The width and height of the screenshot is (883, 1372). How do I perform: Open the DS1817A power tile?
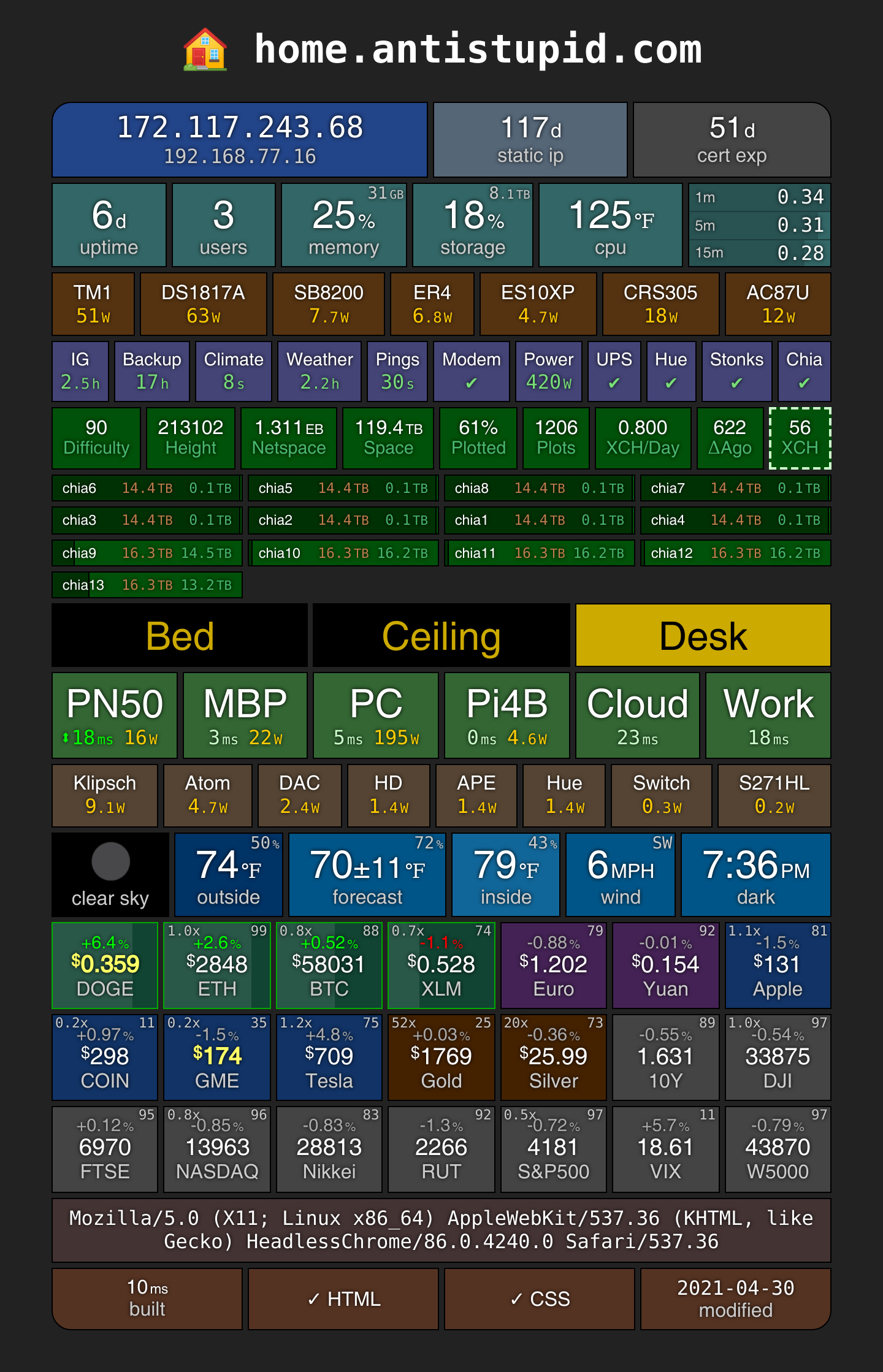203,304
